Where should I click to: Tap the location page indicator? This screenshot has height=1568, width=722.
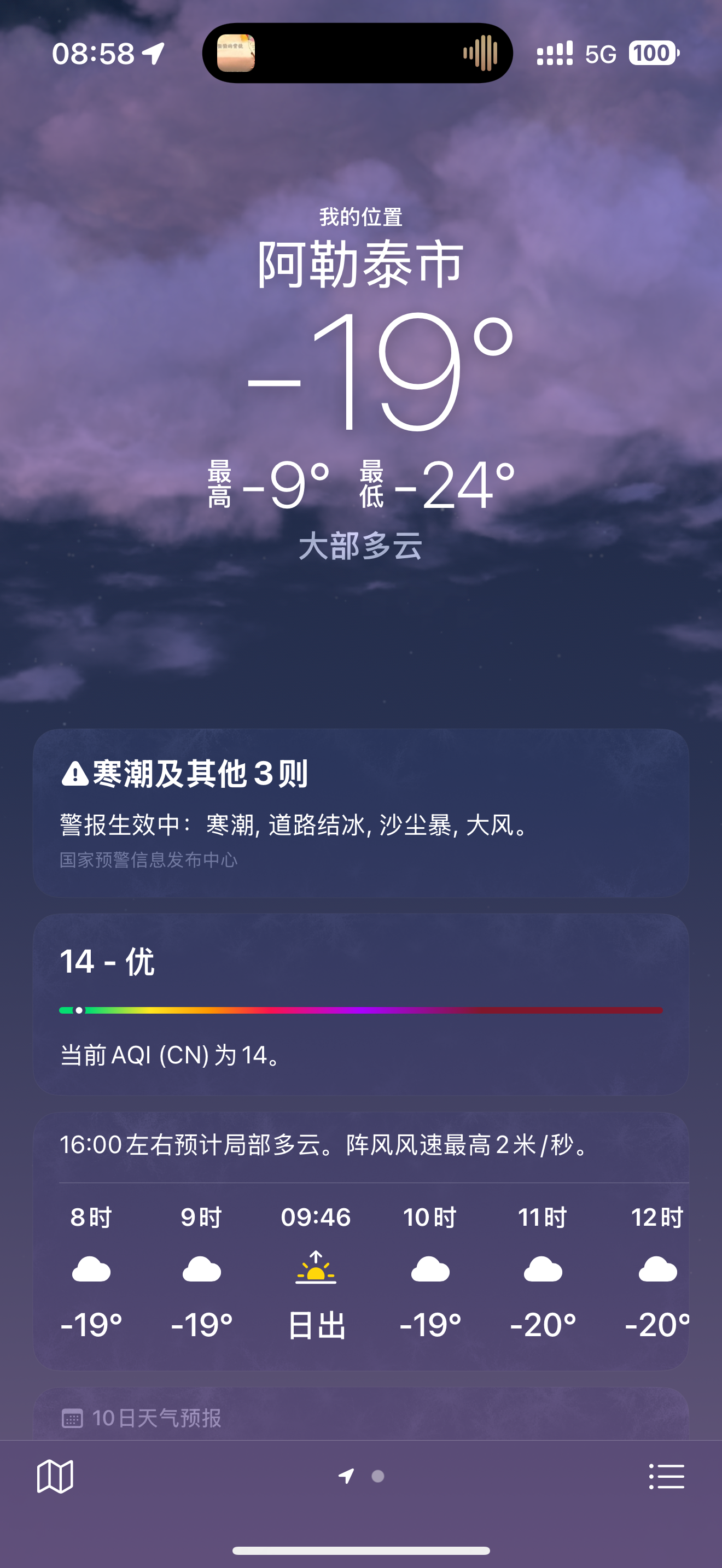[347, 1476]
